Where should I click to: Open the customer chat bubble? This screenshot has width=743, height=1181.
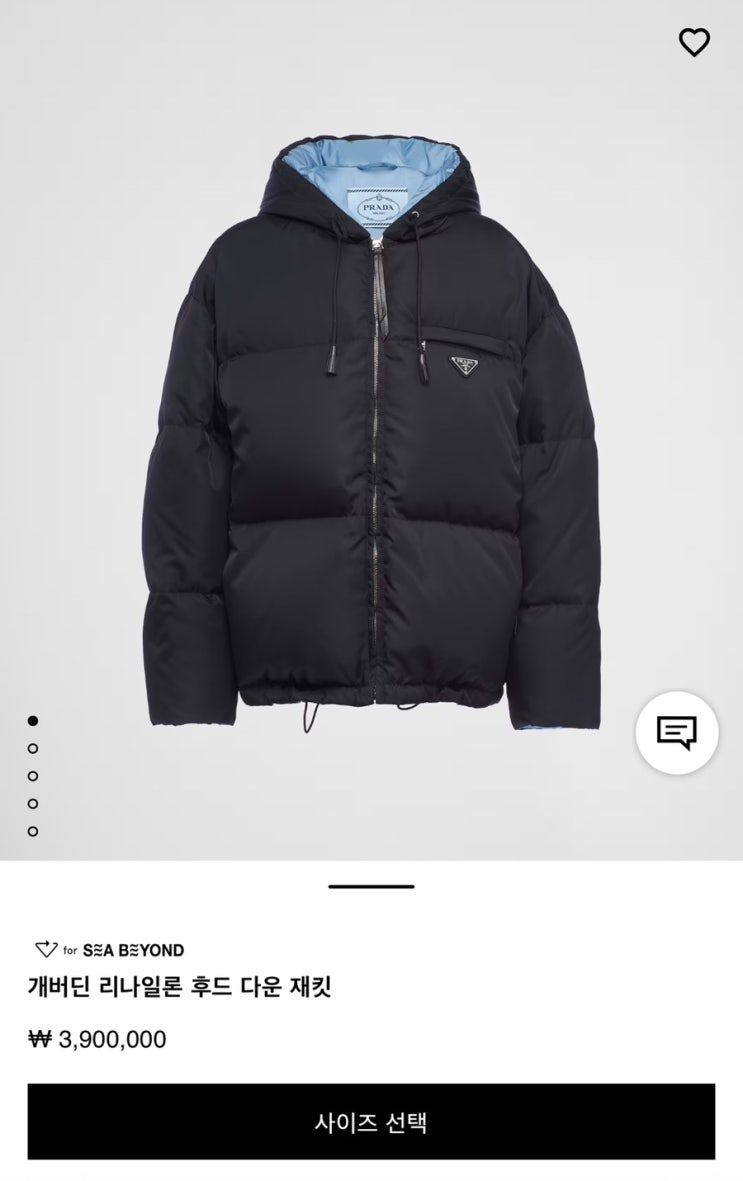[x=676, y=732]
